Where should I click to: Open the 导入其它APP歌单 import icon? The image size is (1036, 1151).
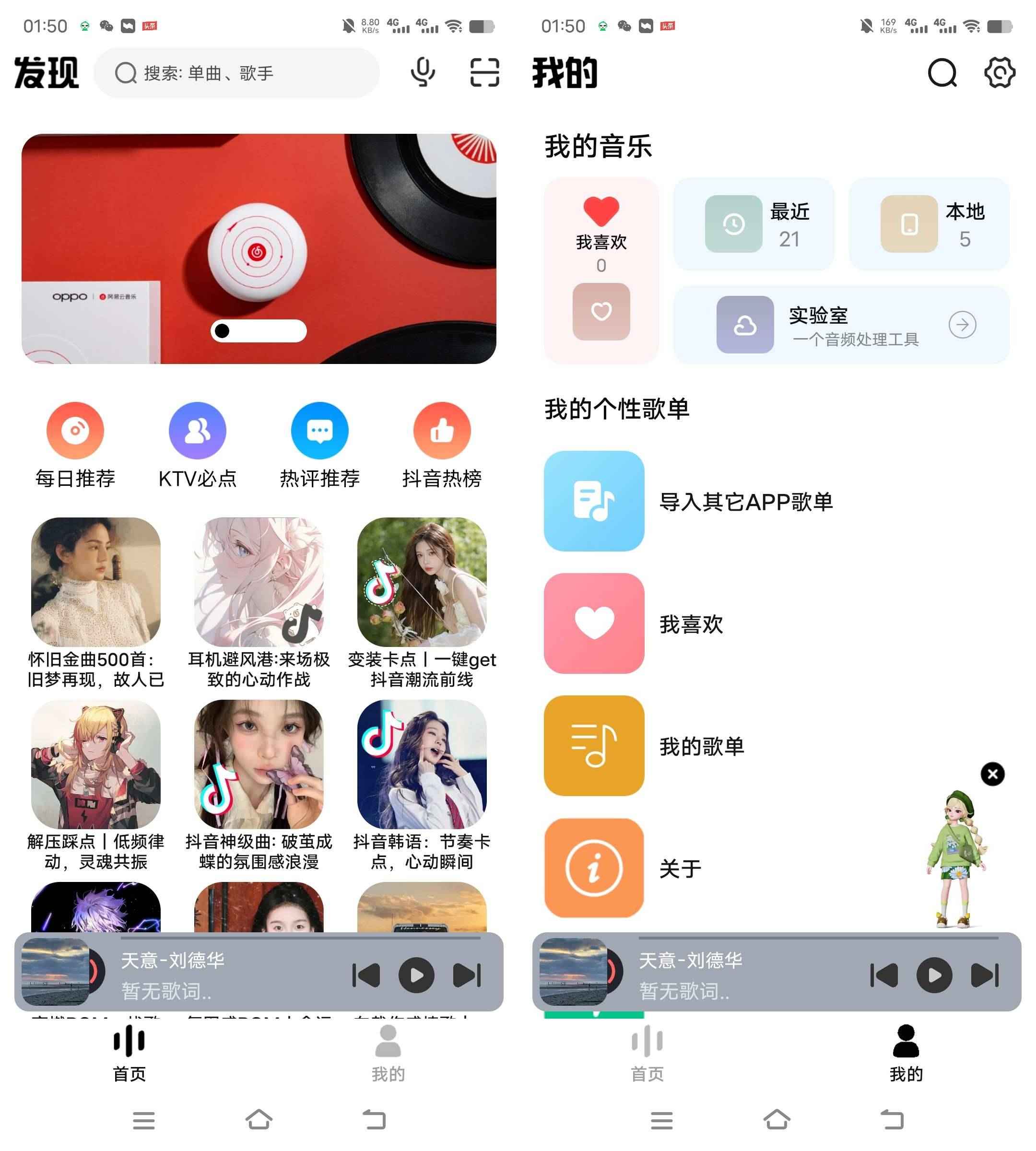[594, 503]
